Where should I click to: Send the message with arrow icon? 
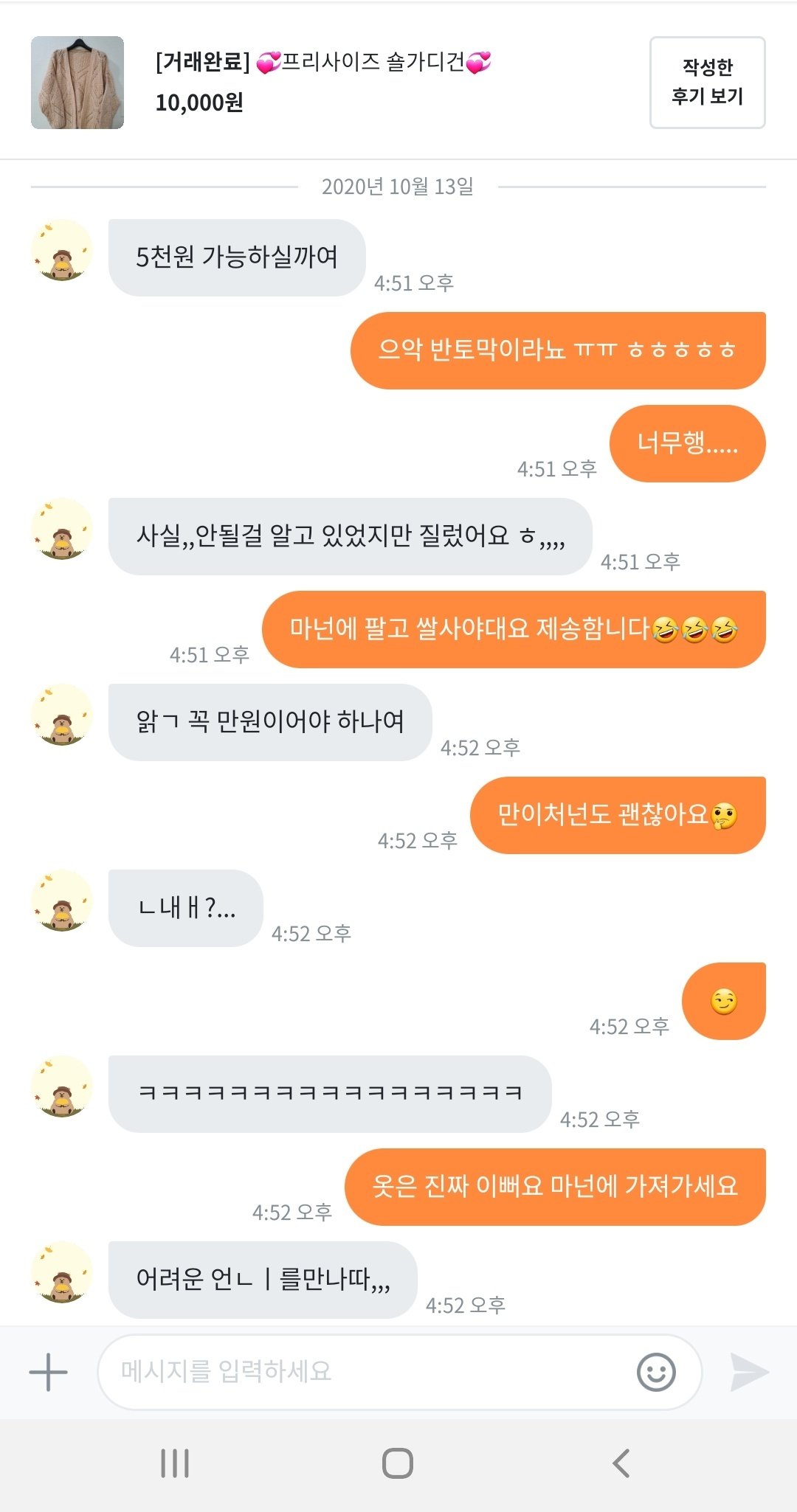749,1372
